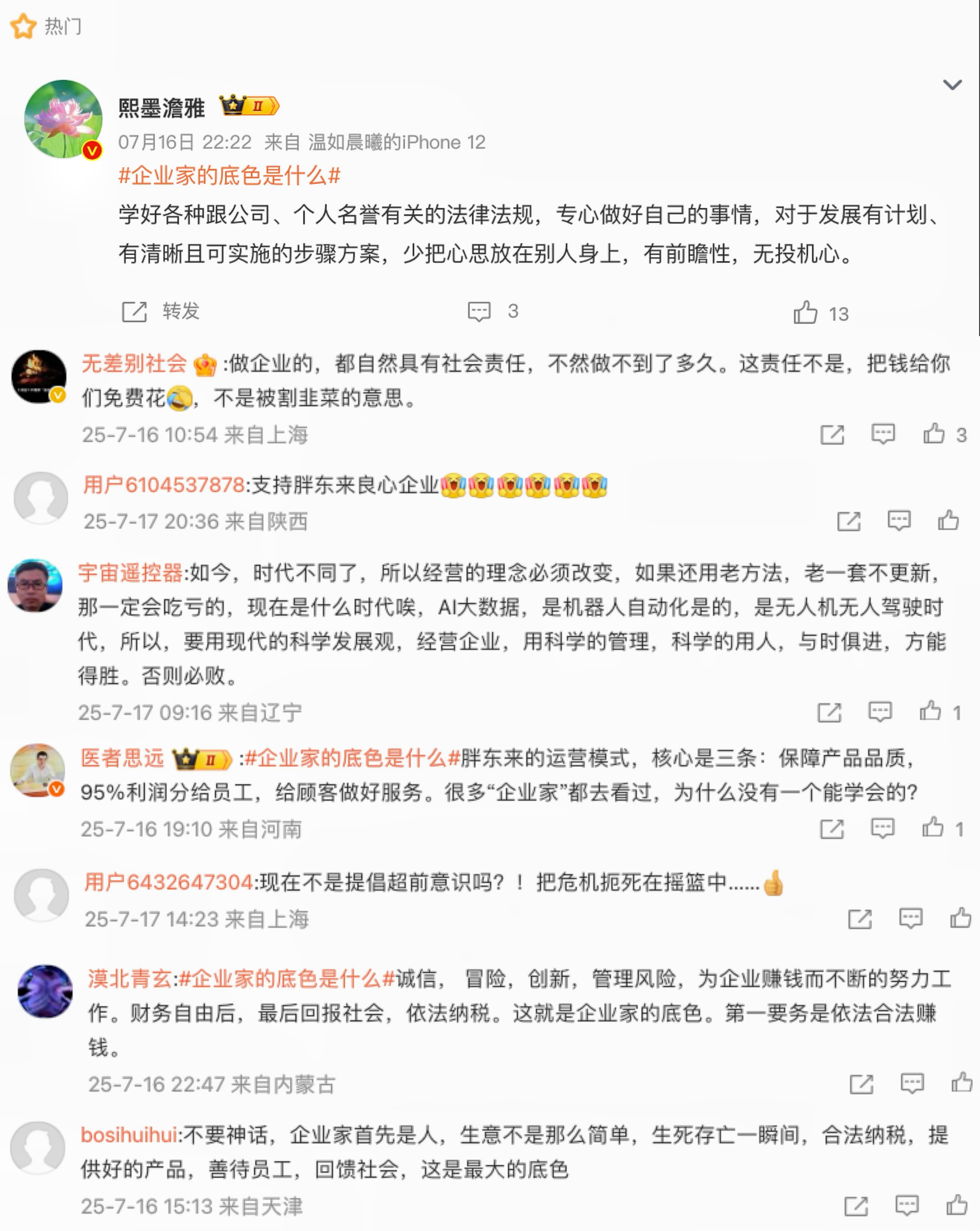Open 医者思远's username link

click(122, 758)
